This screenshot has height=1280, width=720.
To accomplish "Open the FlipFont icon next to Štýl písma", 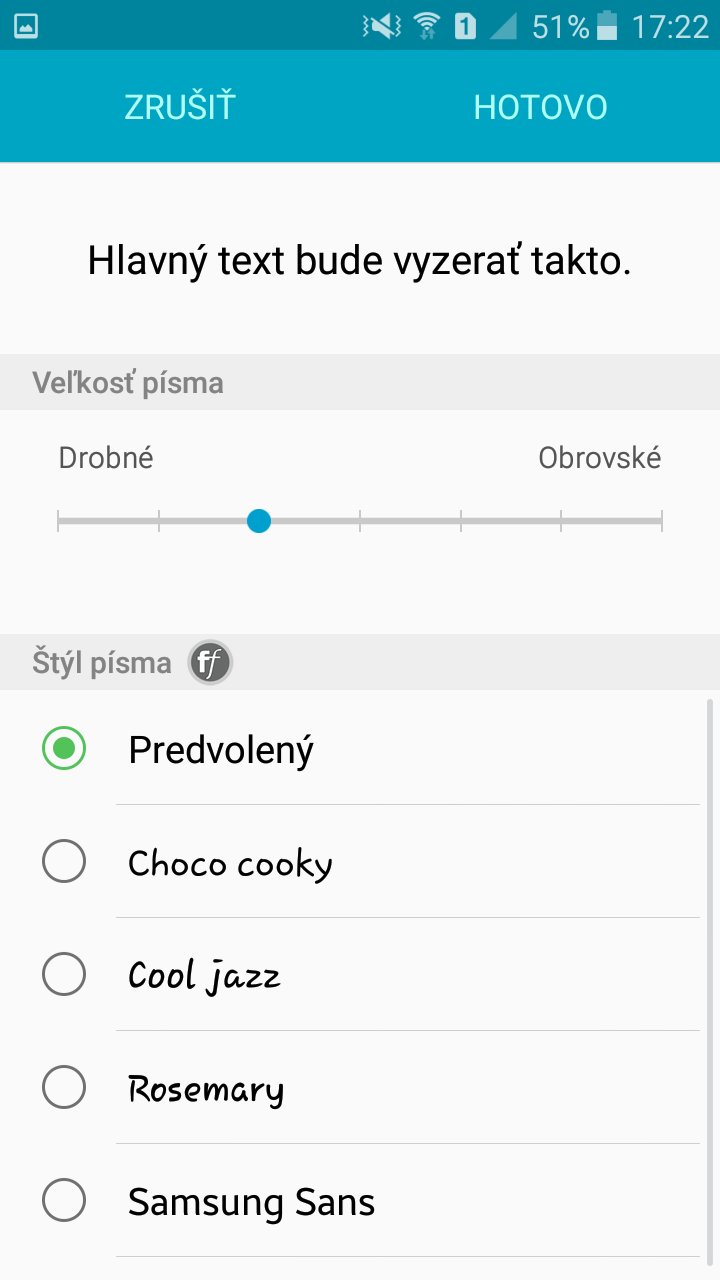I will pyautogui.click(x=210, y=662).
